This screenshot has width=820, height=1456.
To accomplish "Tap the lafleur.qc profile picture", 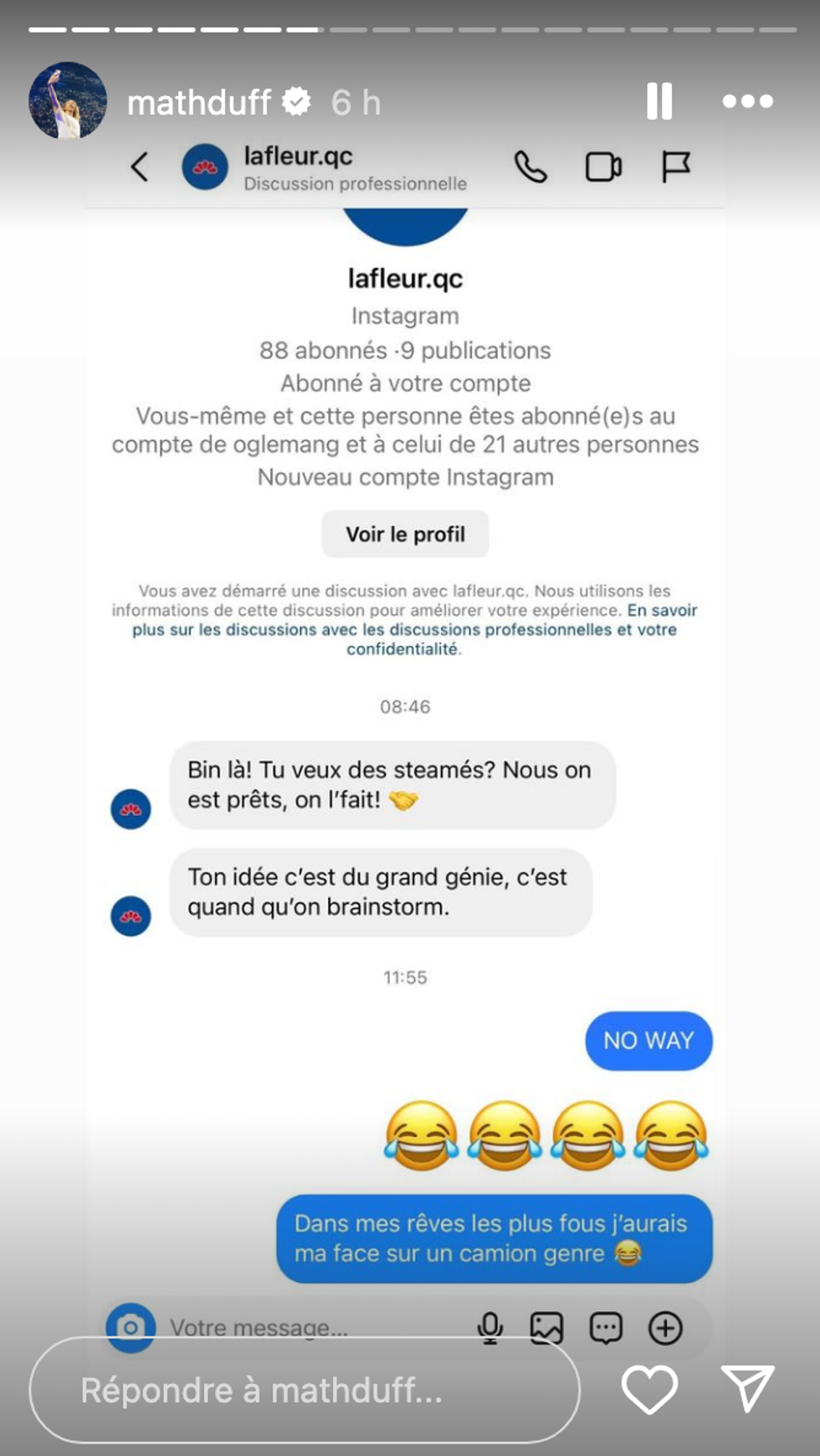I will coord(204,167).
